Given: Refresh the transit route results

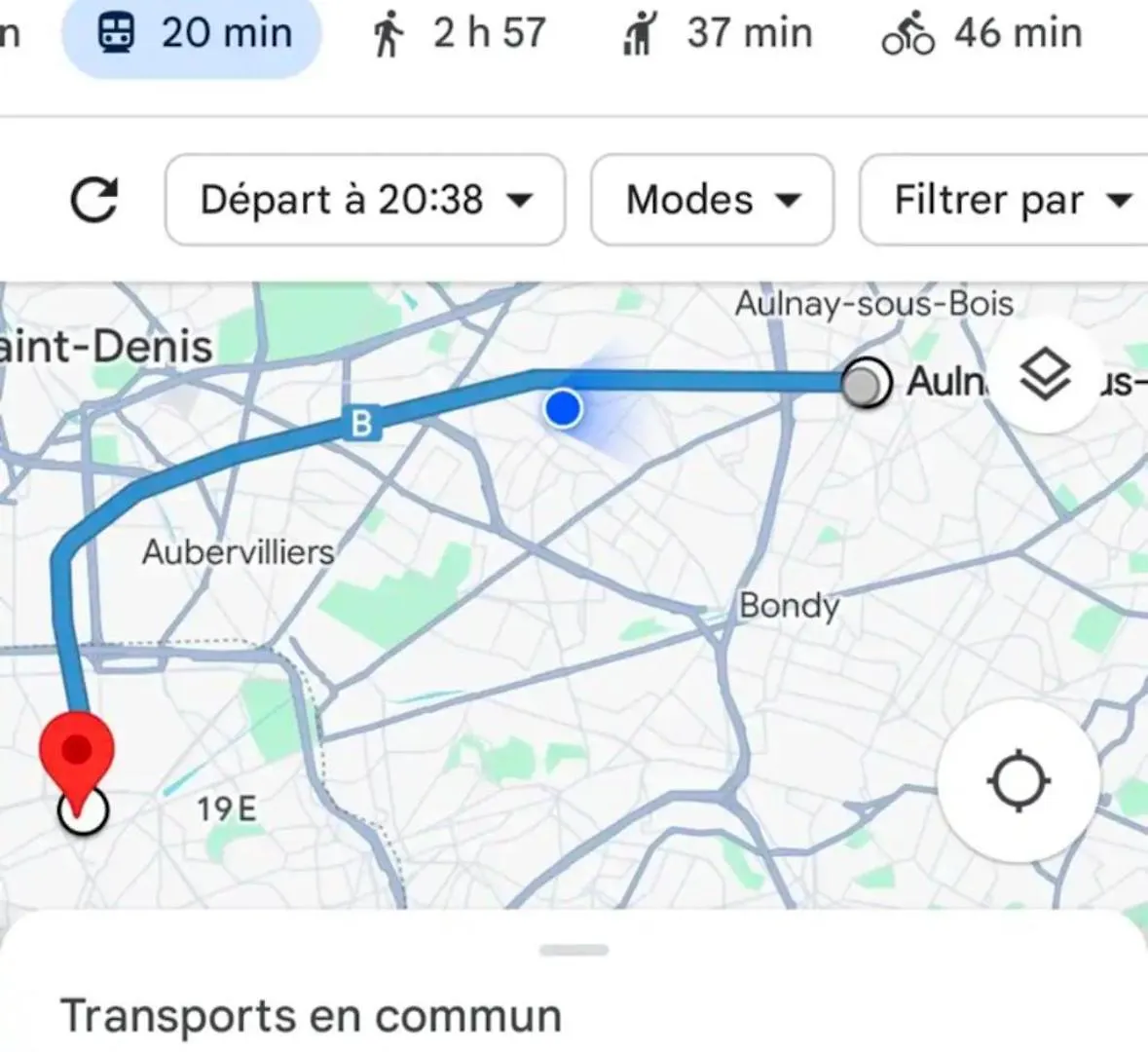Looking at the screenshot, I should click(x=94, y=201).
